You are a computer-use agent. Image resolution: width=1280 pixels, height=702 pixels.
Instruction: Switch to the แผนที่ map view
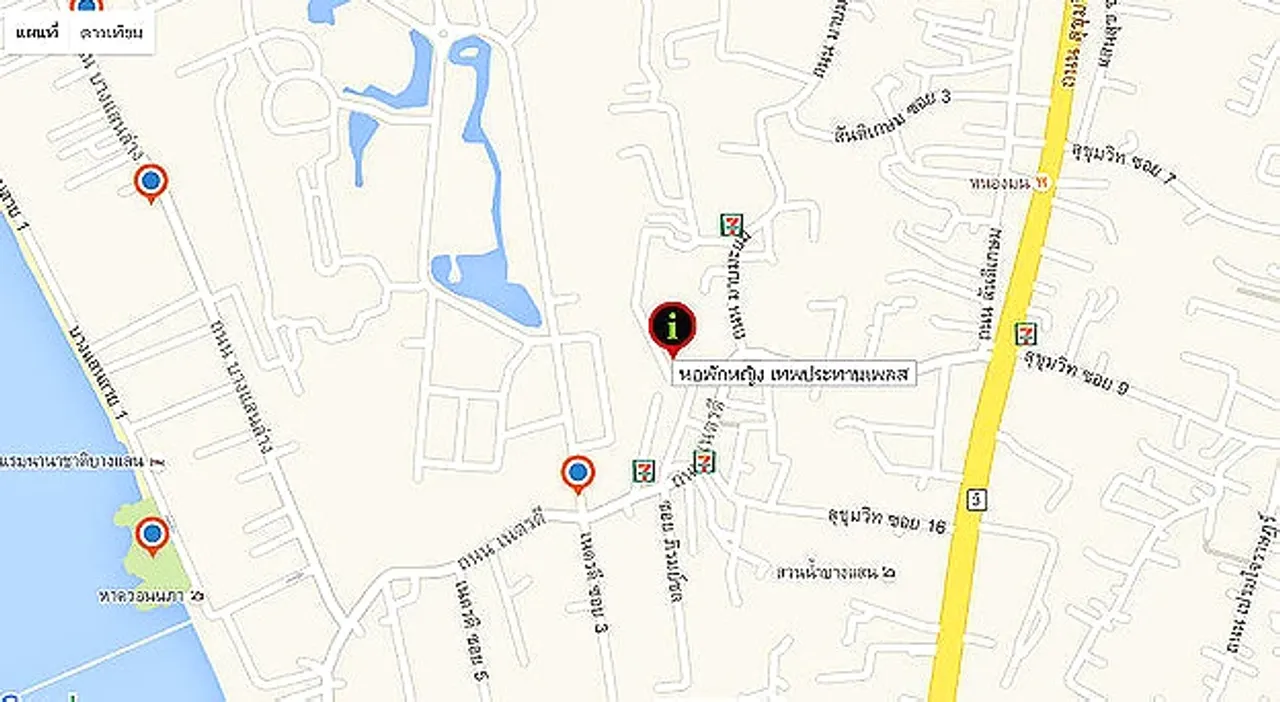point(37,32)
